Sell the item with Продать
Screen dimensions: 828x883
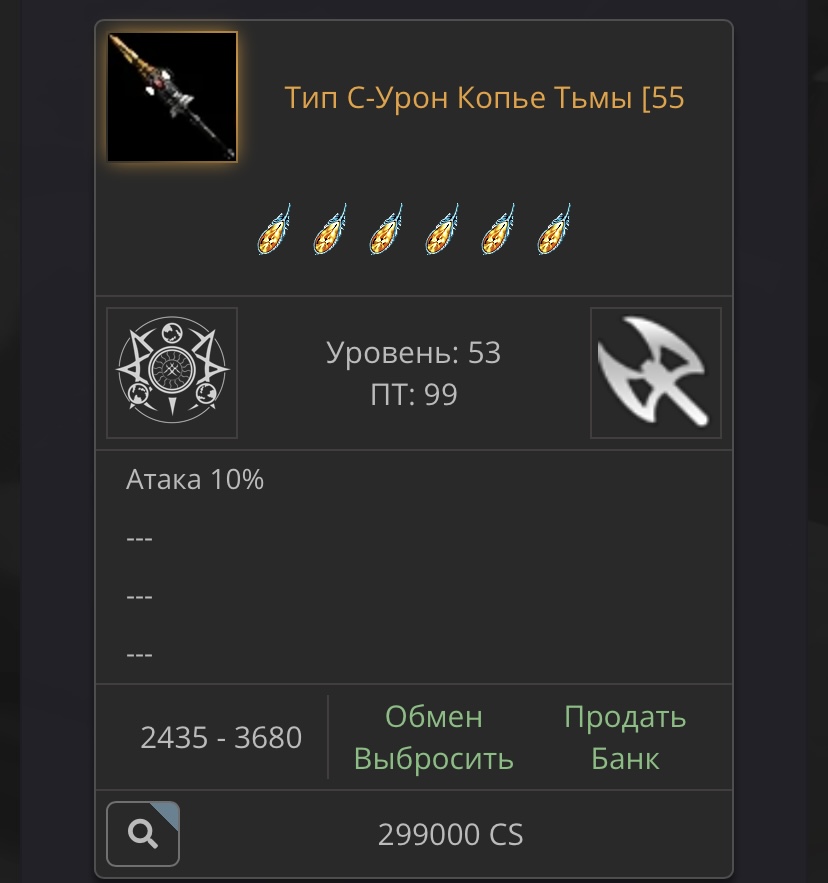click(625, 717)
